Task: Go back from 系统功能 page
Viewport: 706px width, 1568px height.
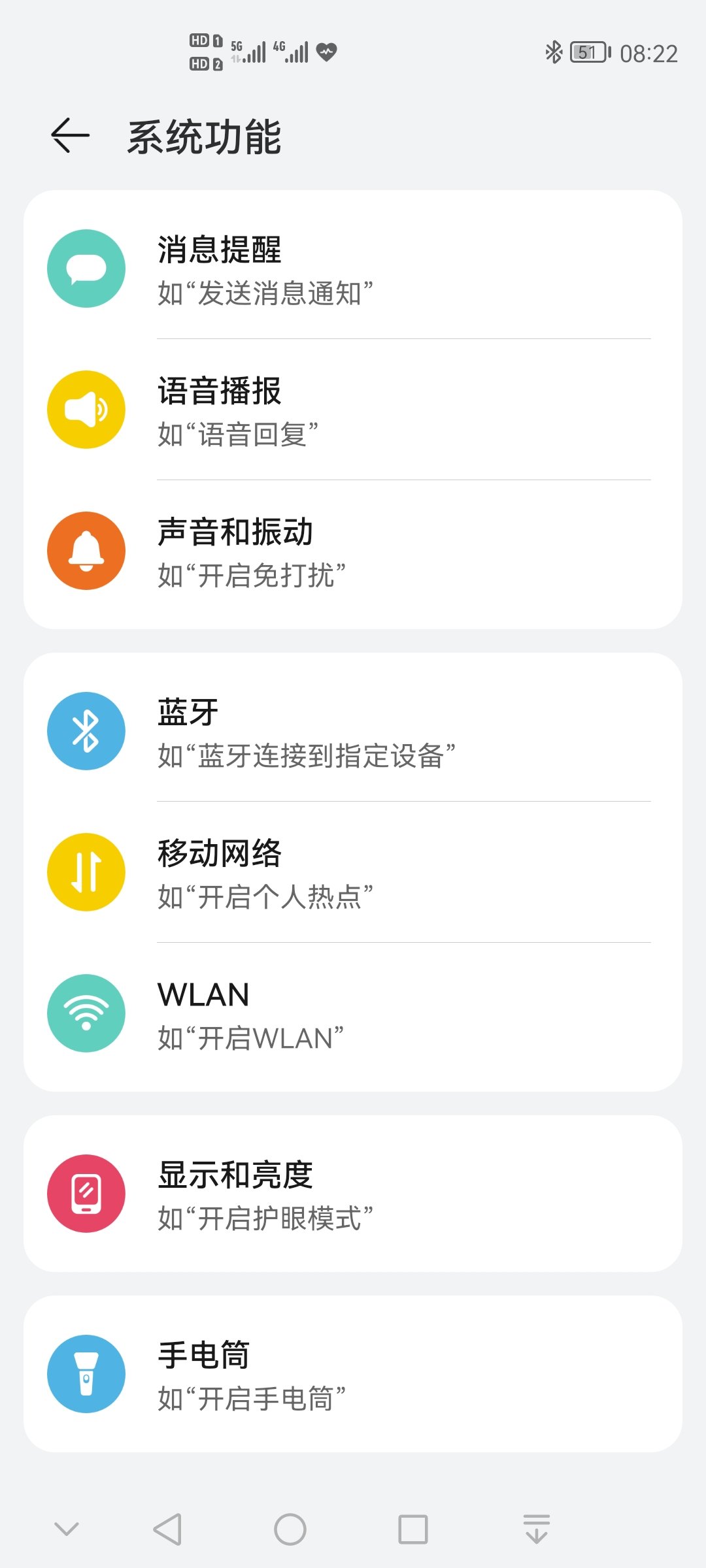Action: point(70,136)
